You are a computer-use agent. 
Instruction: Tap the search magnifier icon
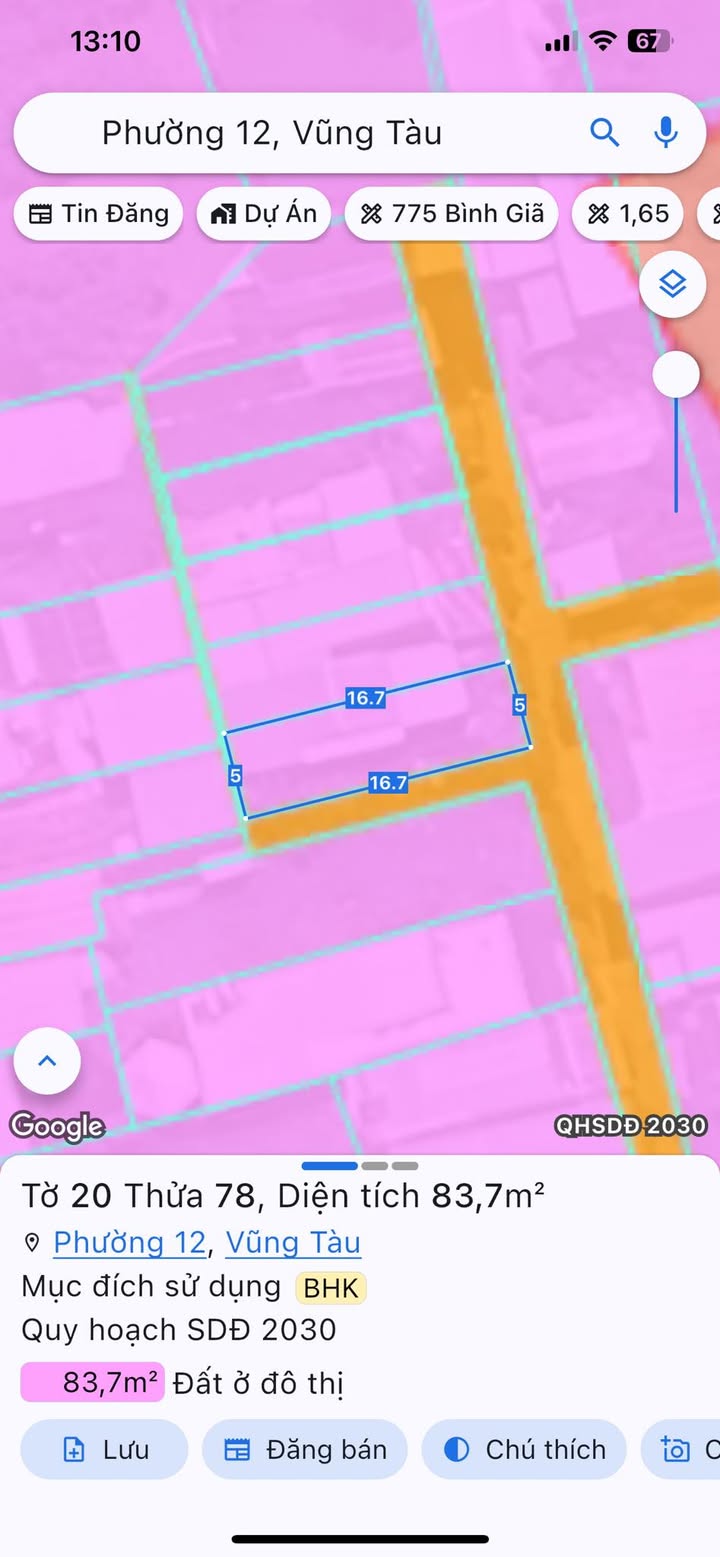[x=604, y=132]
